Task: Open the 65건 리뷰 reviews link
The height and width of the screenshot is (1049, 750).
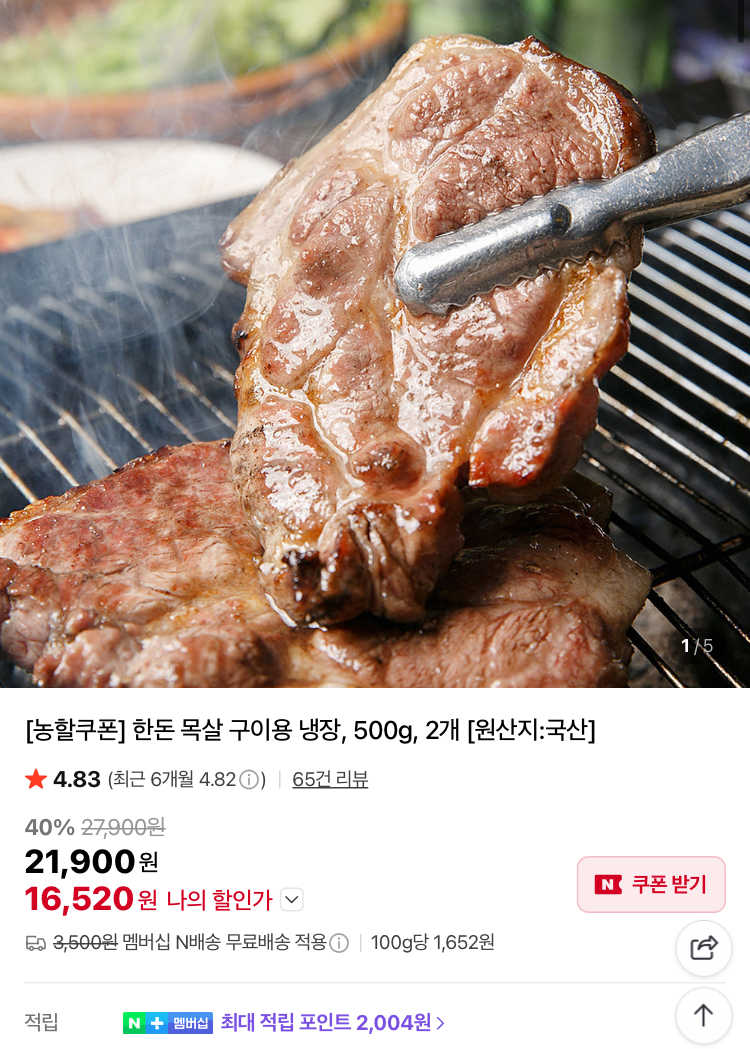Action: coord(330,779)
